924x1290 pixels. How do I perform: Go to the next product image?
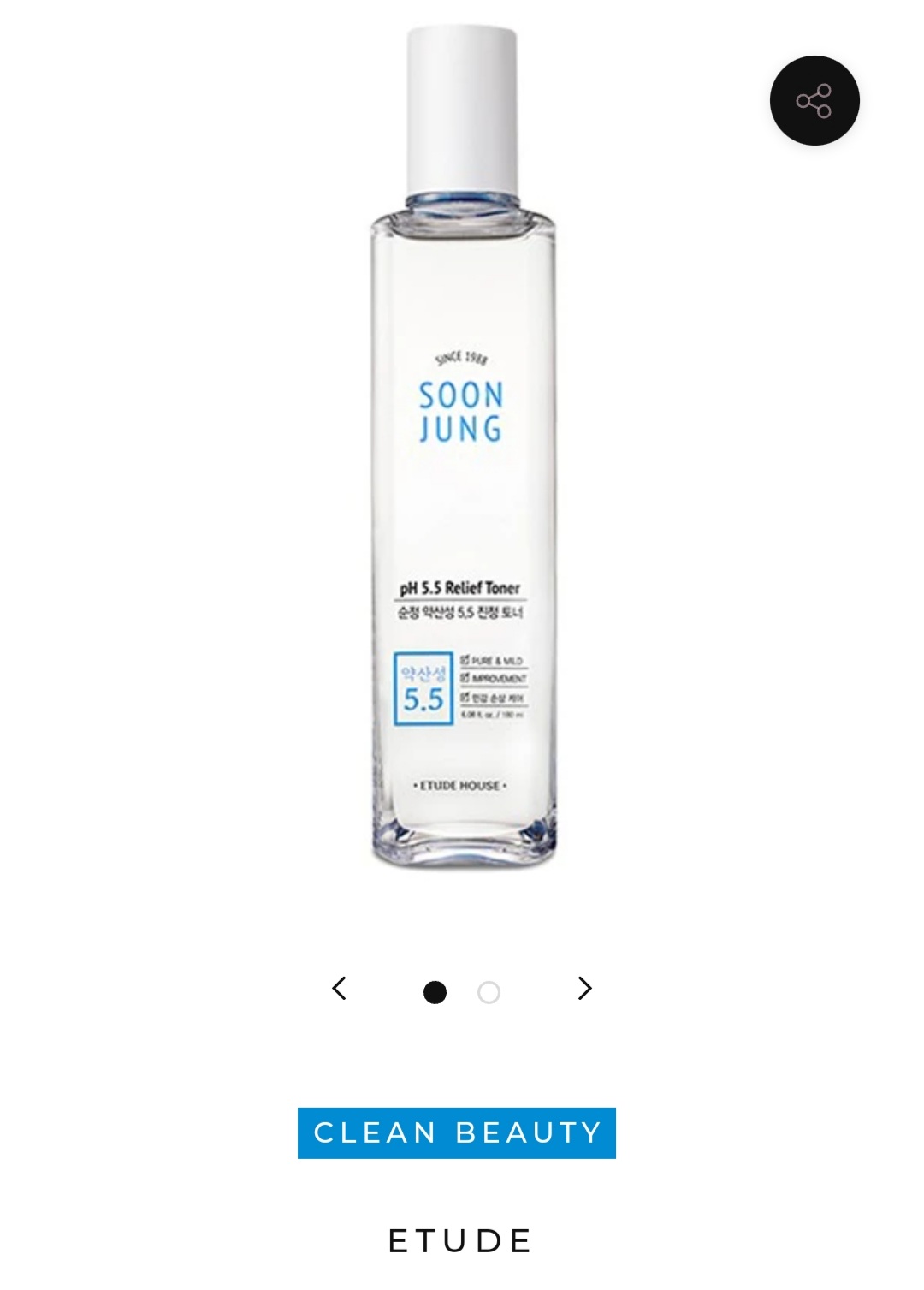pyautogui.click(x=584, y=989)
